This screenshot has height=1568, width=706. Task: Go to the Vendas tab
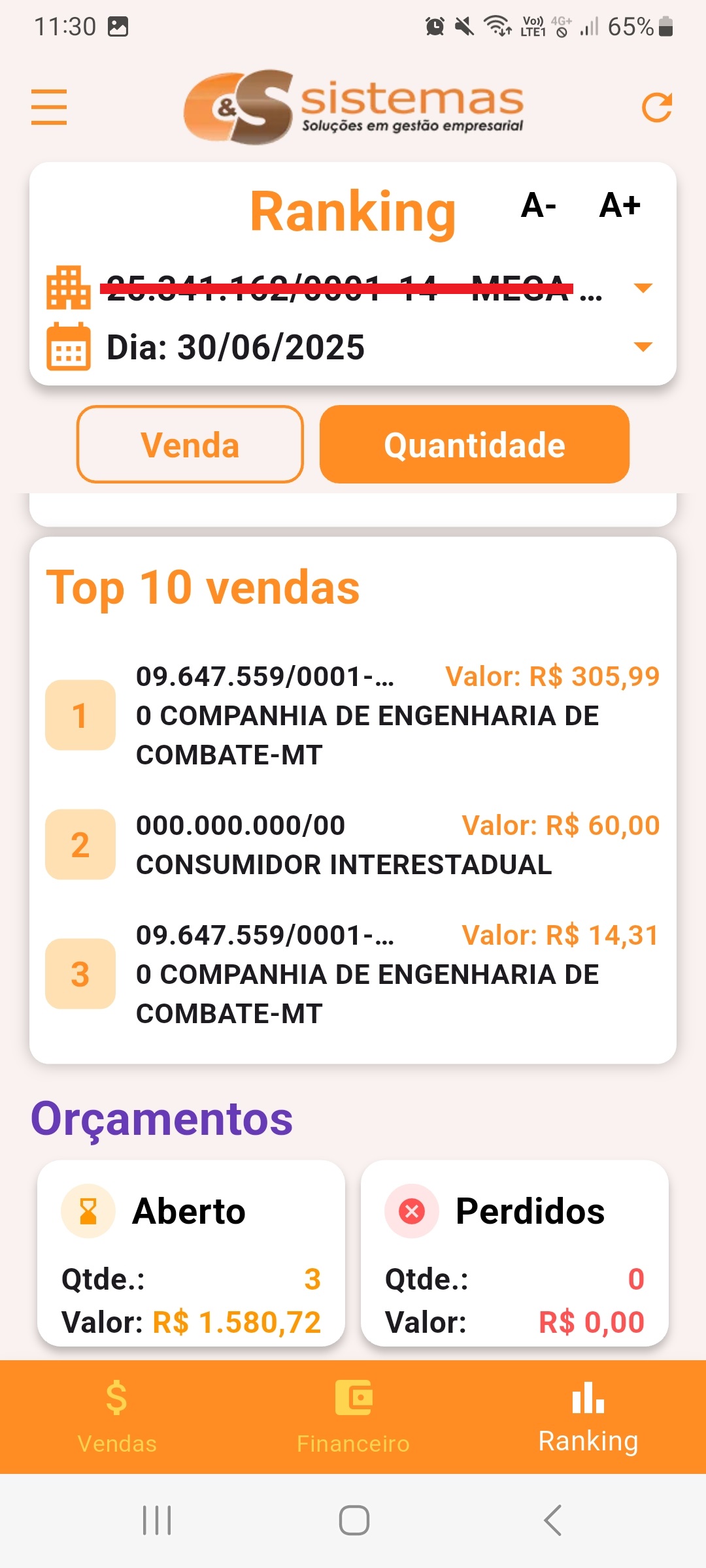pos(117,1416)
